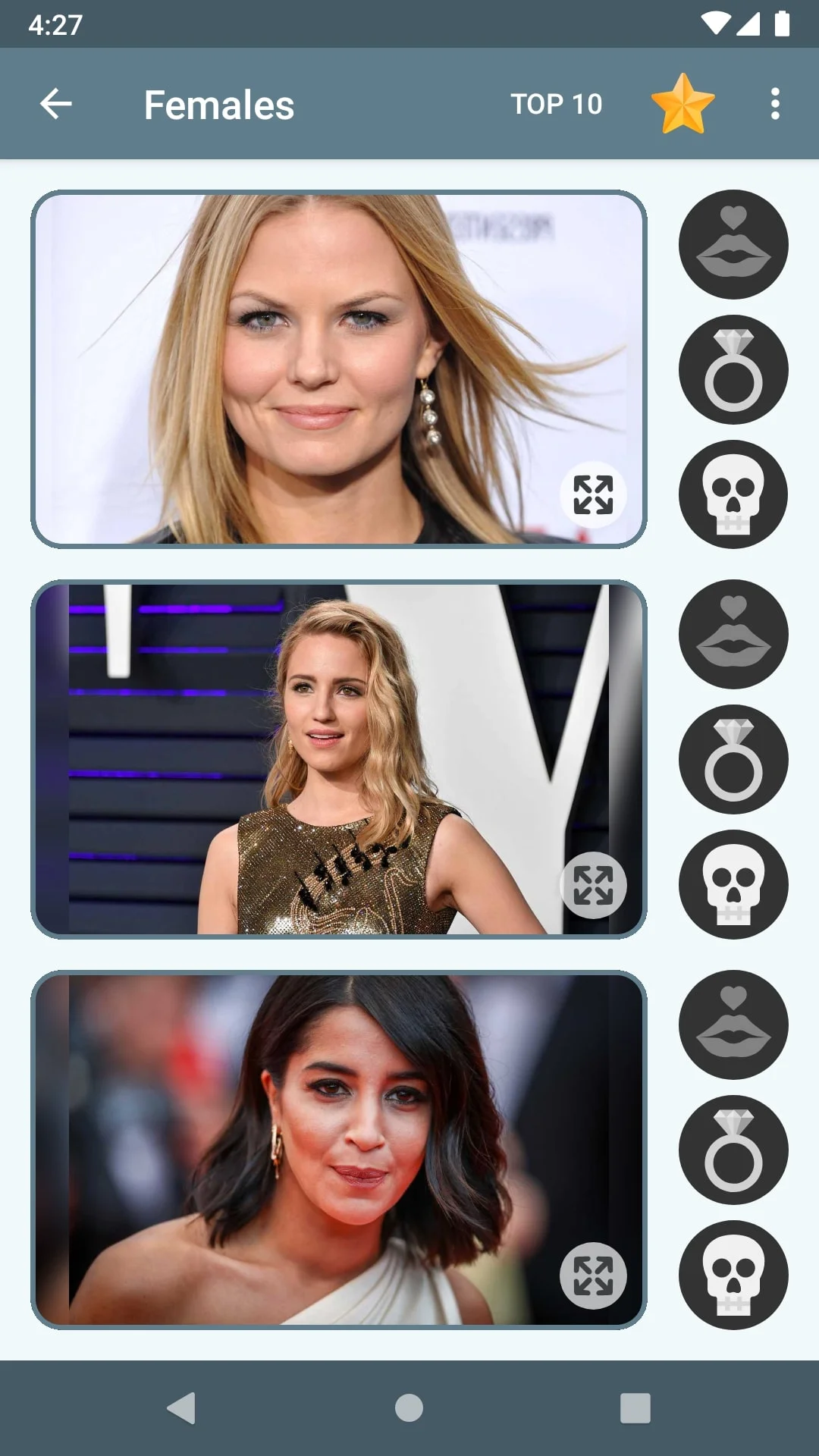This screenshot has width=819, height=1456.
Task: Choose the skull for the first photo
Action: pyautogui.click(x=733, y=494)
